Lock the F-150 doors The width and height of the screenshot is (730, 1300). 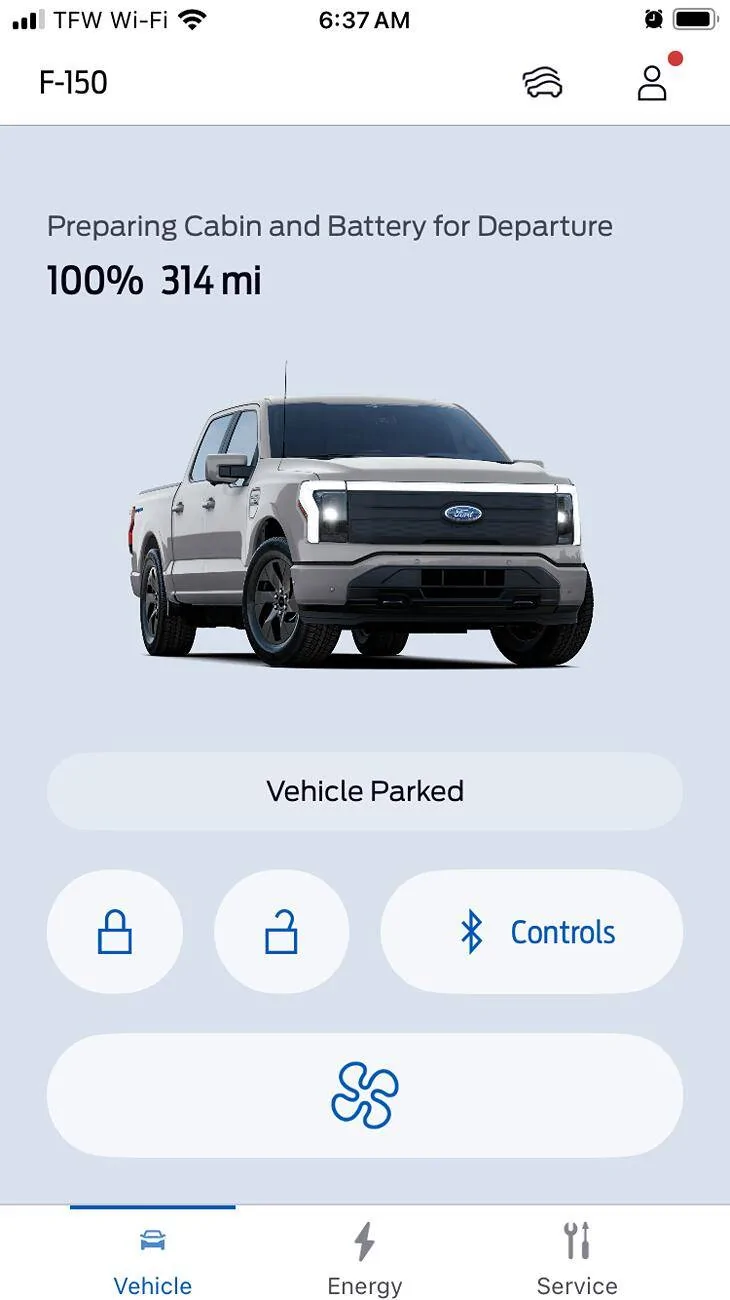[x=115, y=932]
